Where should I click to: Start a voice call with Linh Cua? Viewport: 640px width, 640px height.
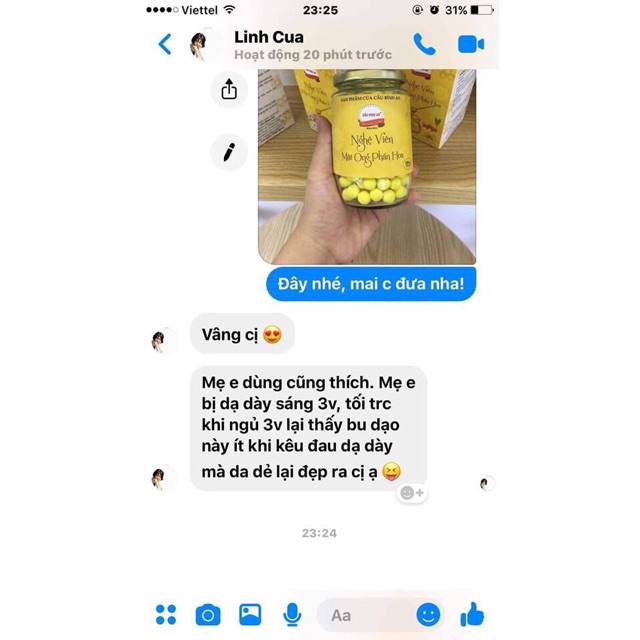(424, 44)
